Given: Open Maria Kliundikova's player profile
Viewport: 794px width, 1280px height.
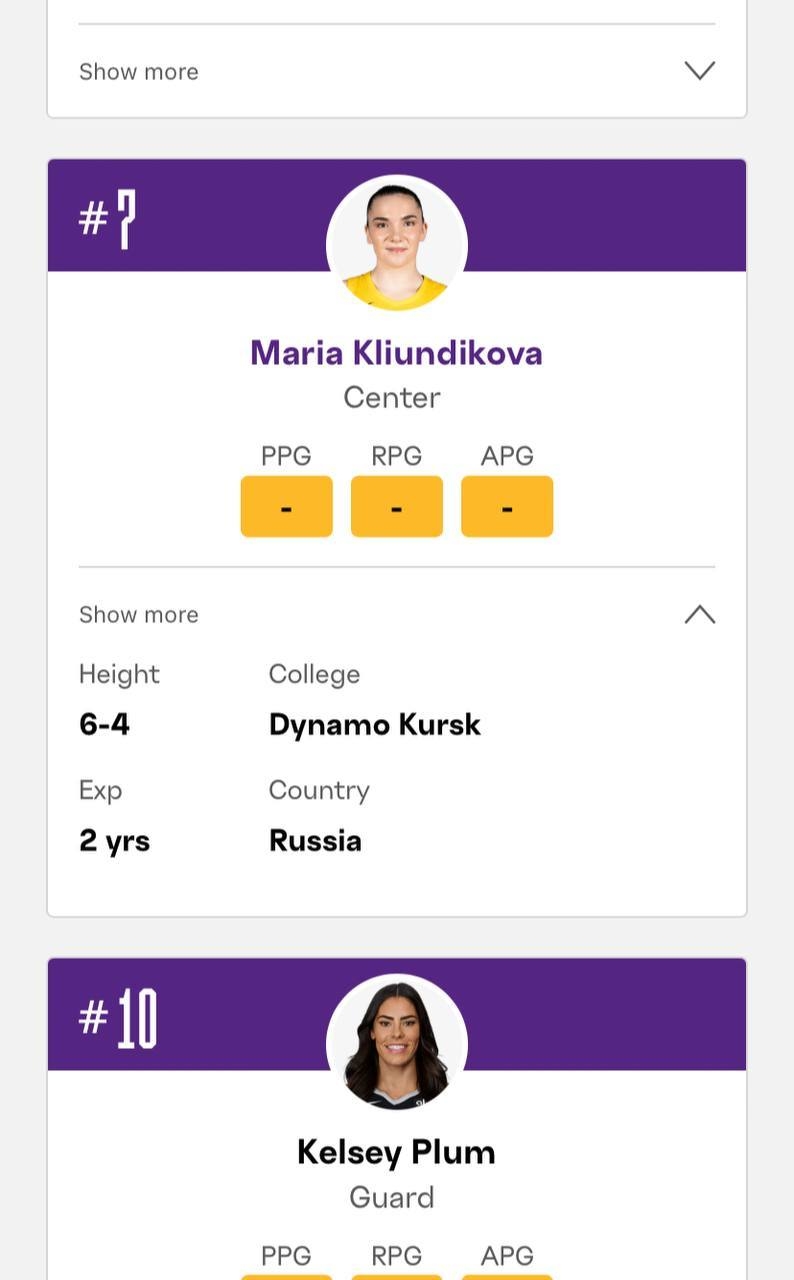Looking at the screenshot, I should coord(396,353).
